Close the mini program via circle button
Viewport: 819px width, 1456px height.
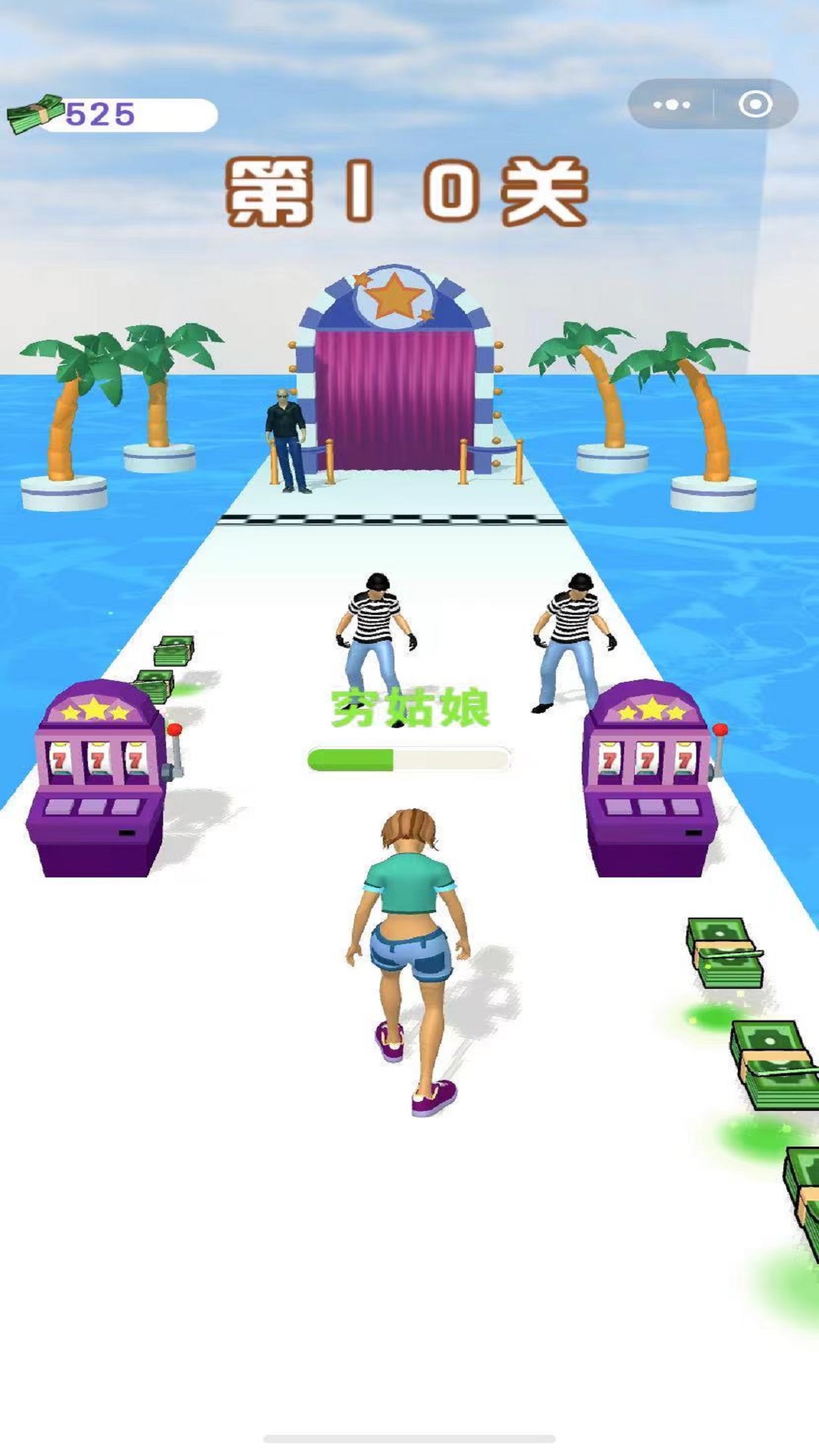coord(755,105)
